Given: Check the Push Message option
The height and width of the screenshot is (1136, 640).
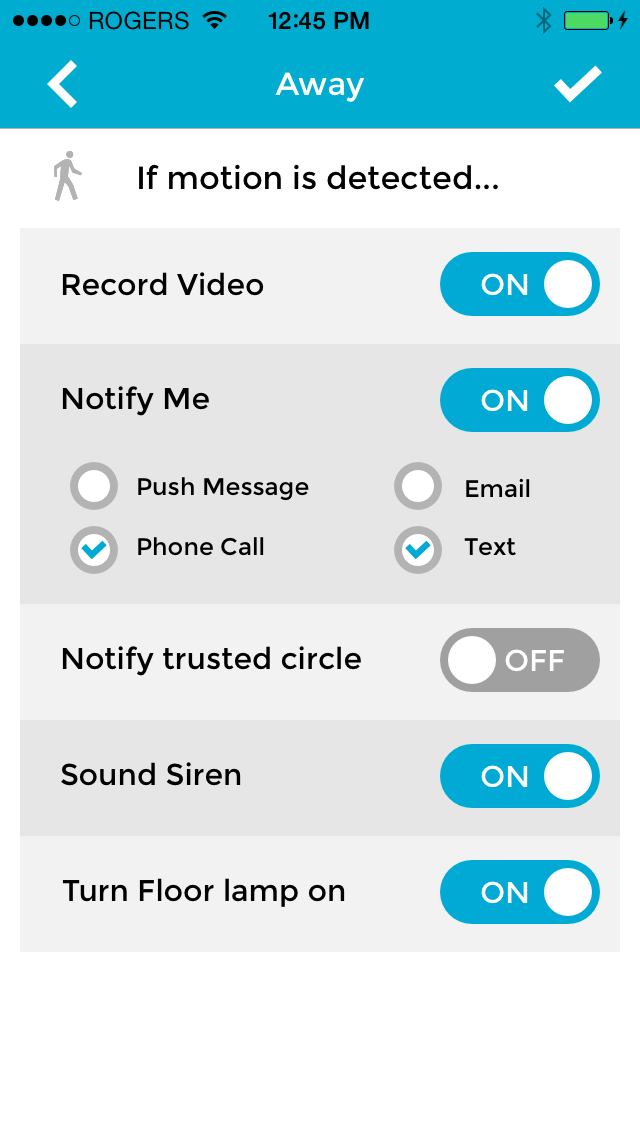Looking at the screenshot, I should 94,487.
